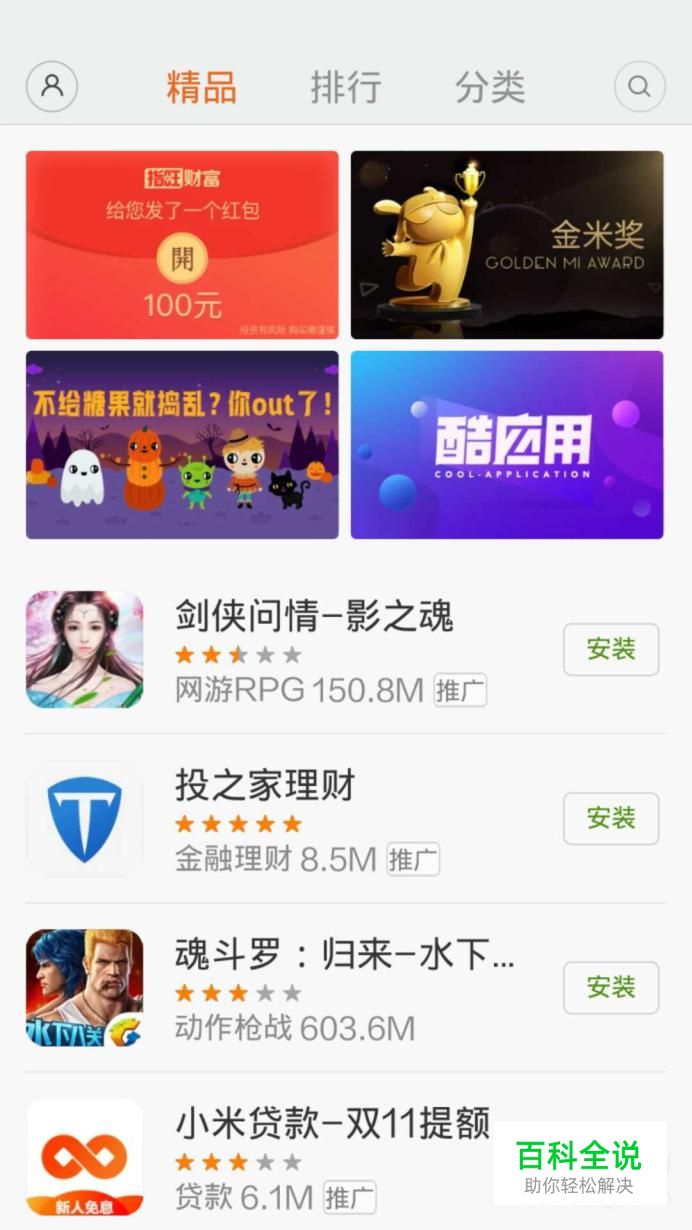Switch to the 分类 tab
692x1230 pixels.
pyautogui.click(x=490, y=87)
